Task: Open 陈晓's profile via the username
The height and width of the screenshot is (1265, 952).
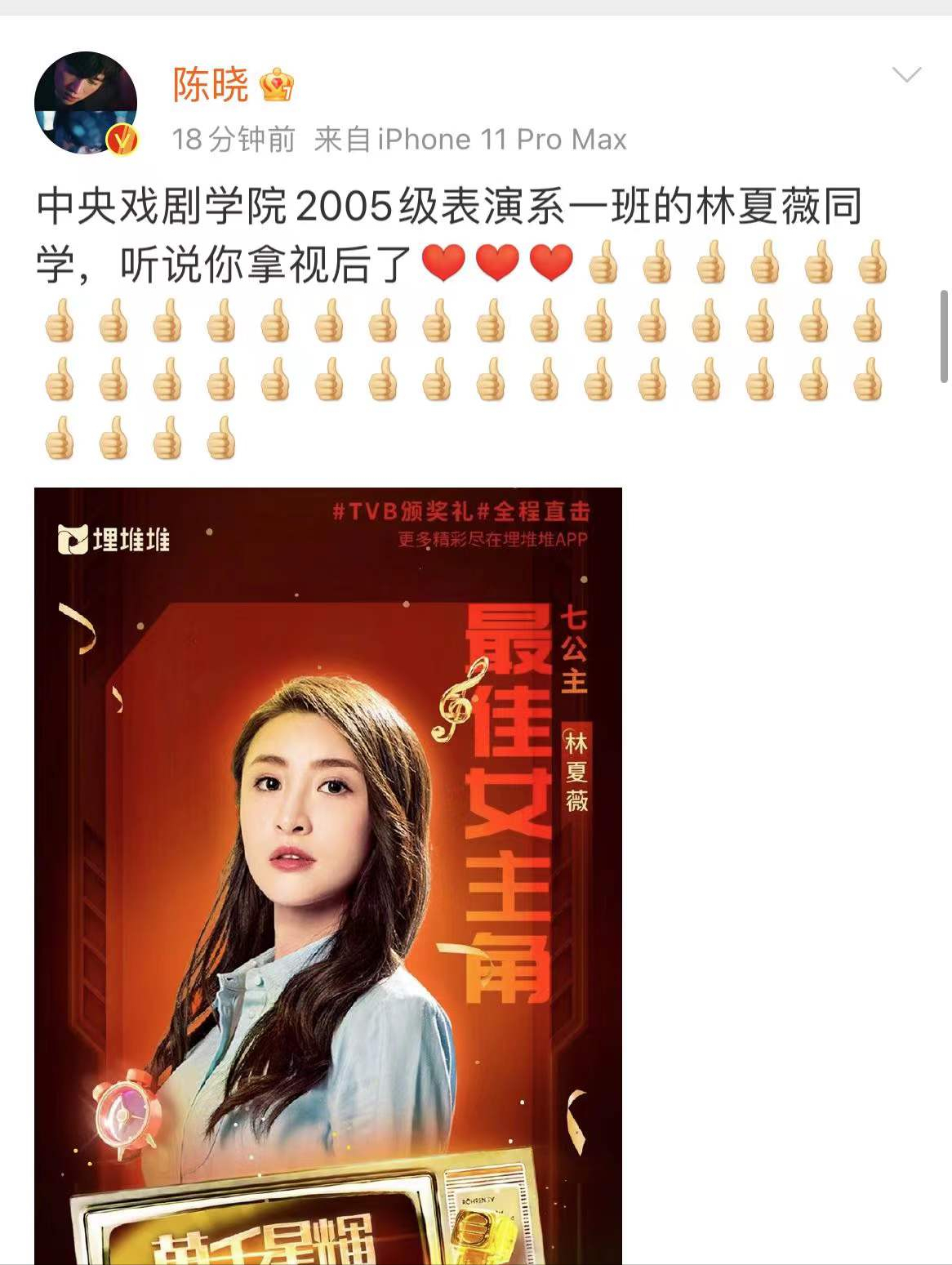Action: coord(208,84)
